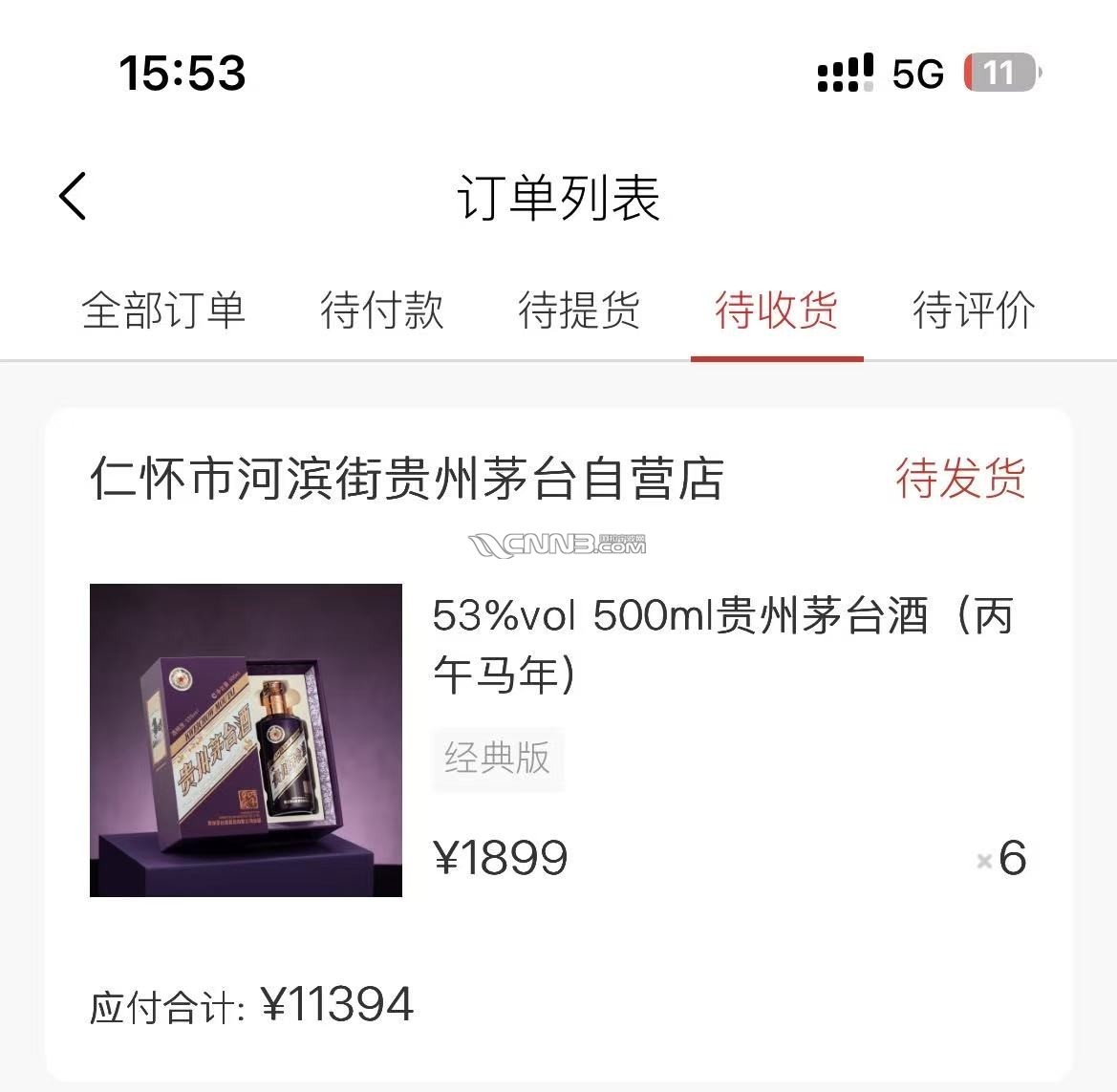Screen dimensions: 1117x1092
Task: View 待评价 orders
Action: click(x=973, y=310)
